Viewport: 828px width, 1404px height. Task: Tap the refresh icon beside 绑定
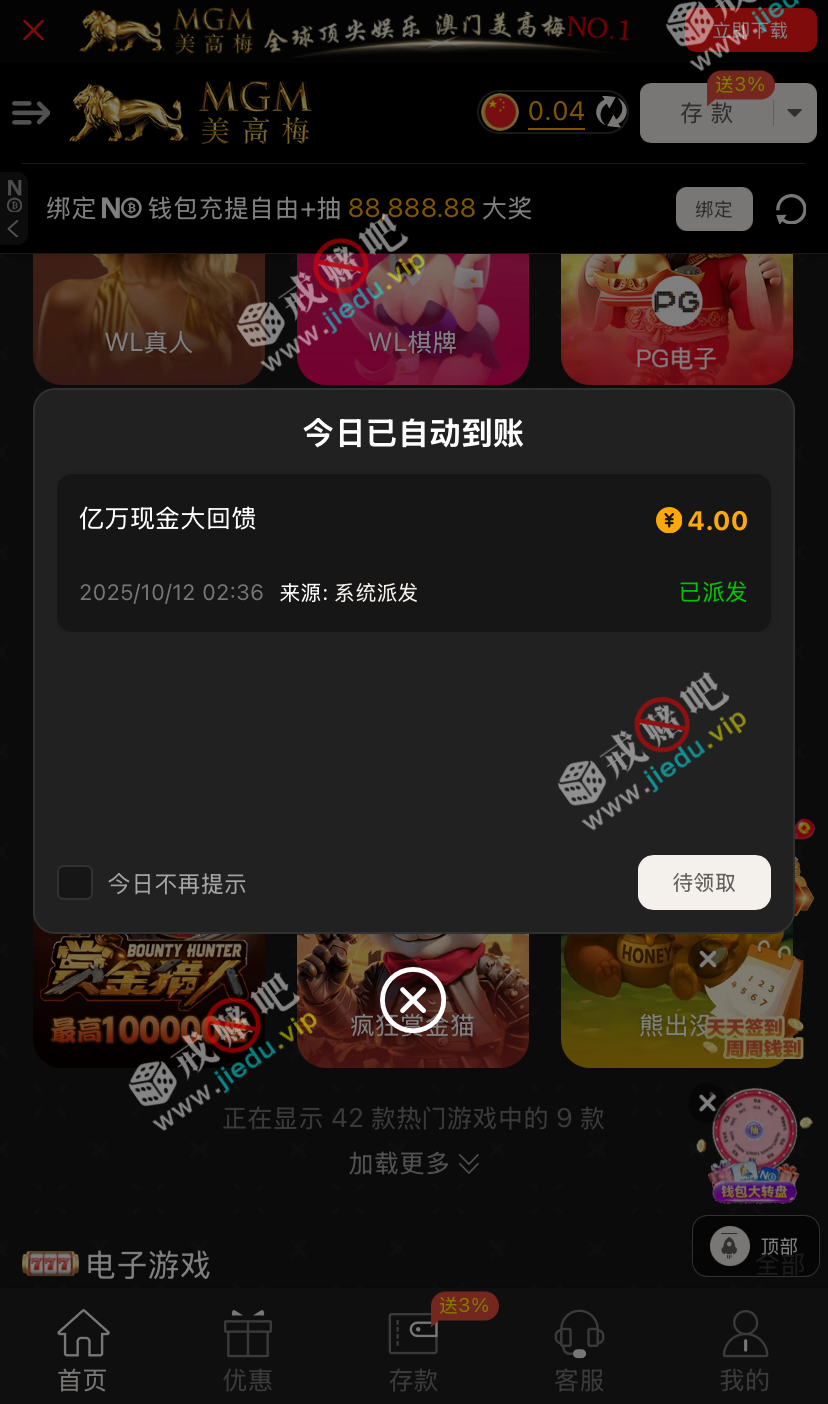[x=791, y=209]
